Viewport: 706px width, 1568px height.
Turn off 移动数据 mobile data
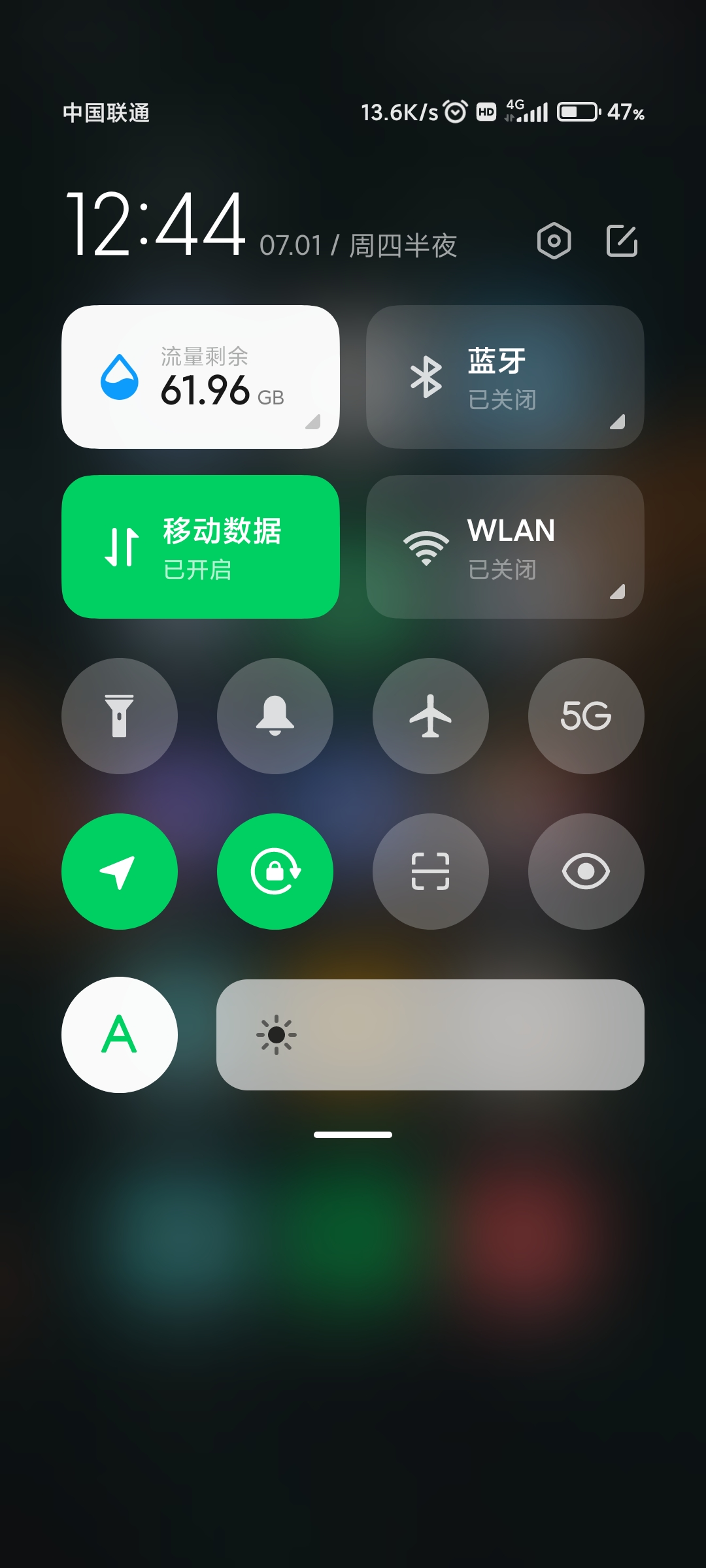coord(201,547)
